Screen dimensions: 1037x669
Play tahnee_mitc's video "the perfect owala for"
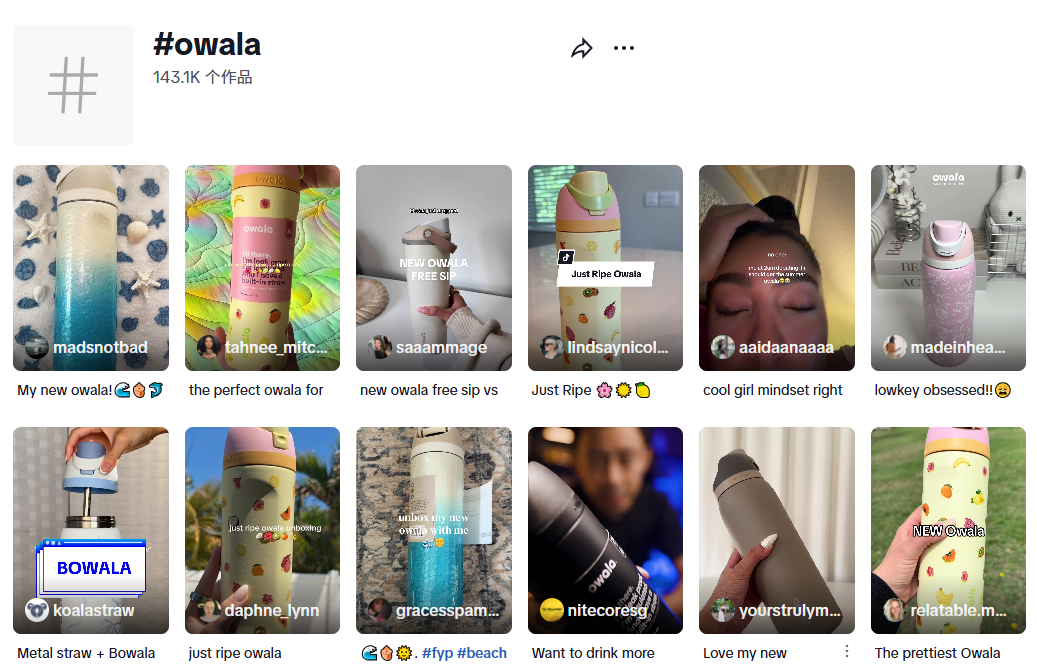coord(262,267)
